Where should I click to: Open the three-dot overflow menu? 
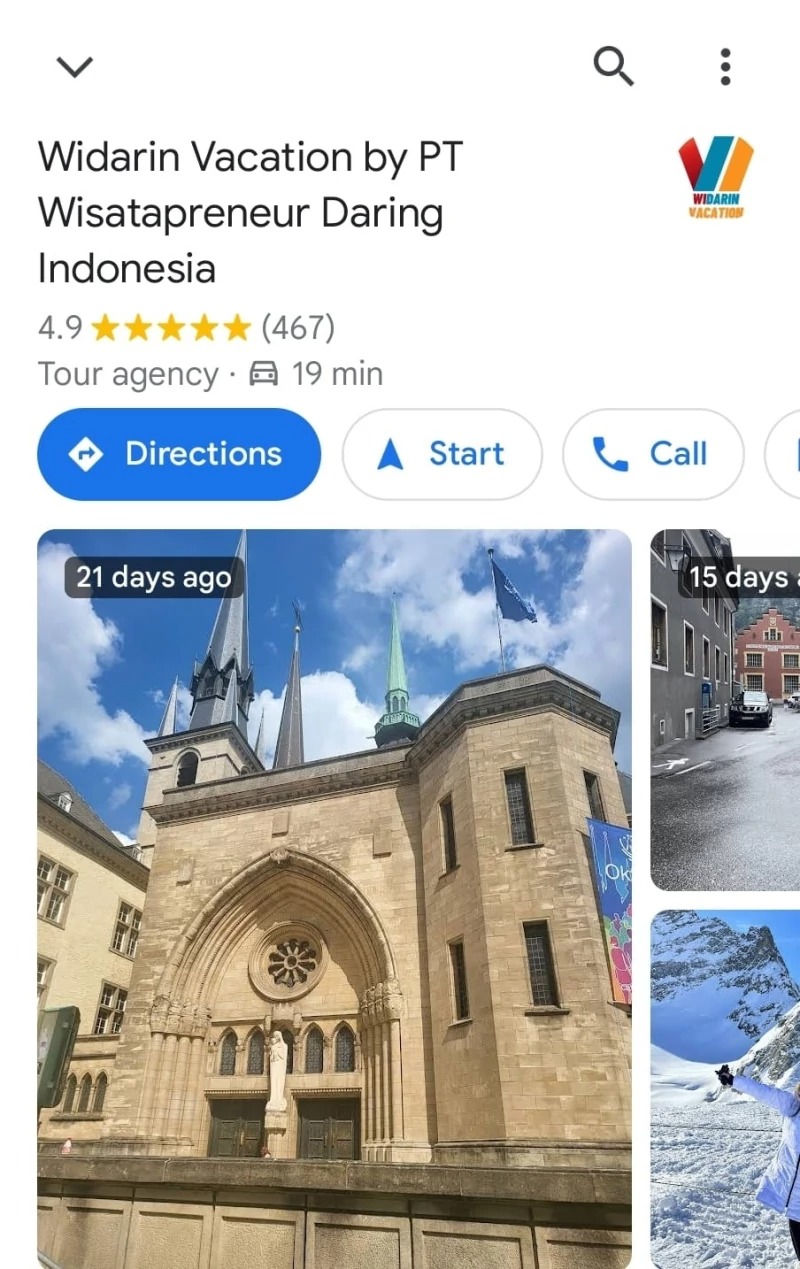725,66
